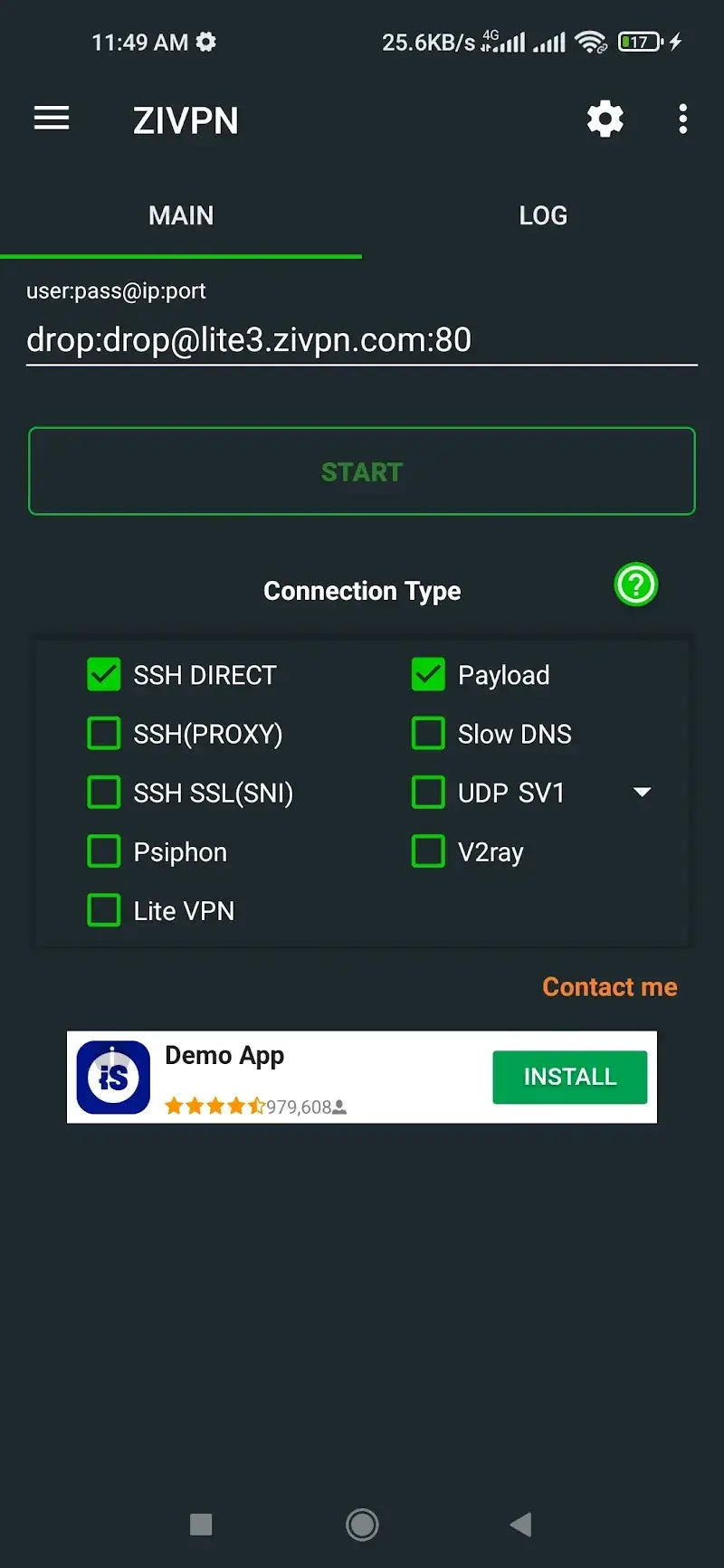
Task: Open ZIVPN settings via the gear icon
Action: click(x=605, y=119)
